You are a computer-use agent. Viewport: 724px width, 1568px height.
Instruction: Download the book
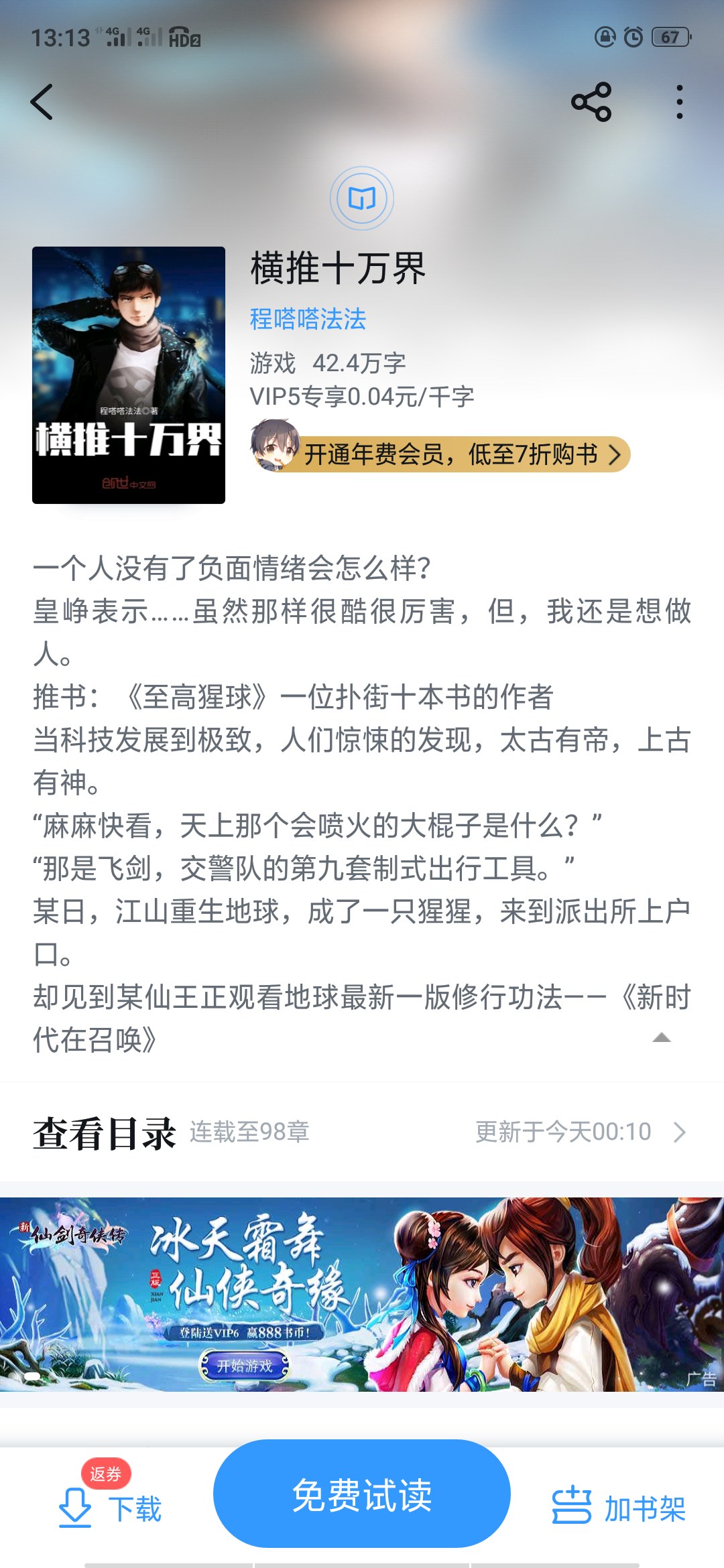pos(111,1508)
